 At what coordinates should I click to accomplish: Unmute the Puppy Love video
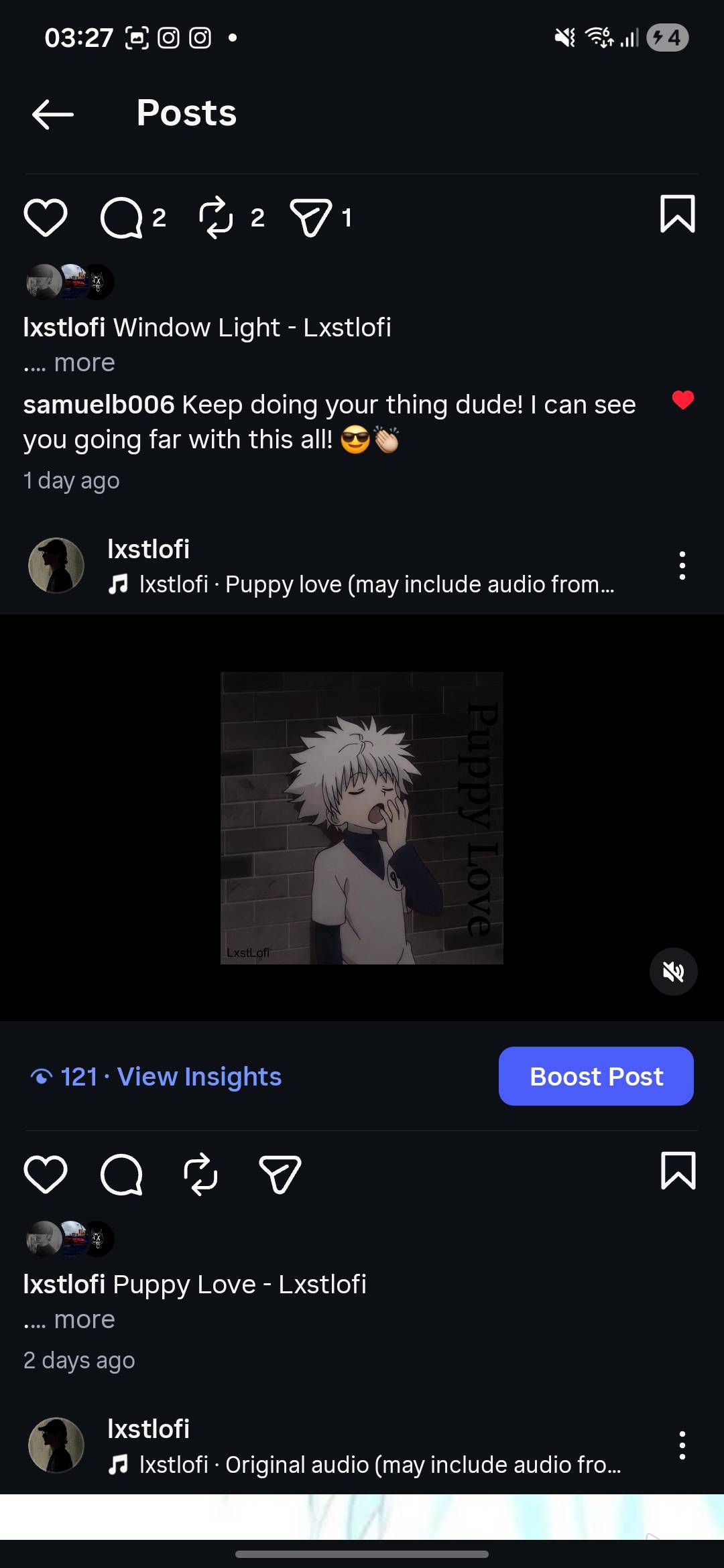pyautogui.click(x=673, y=972)
